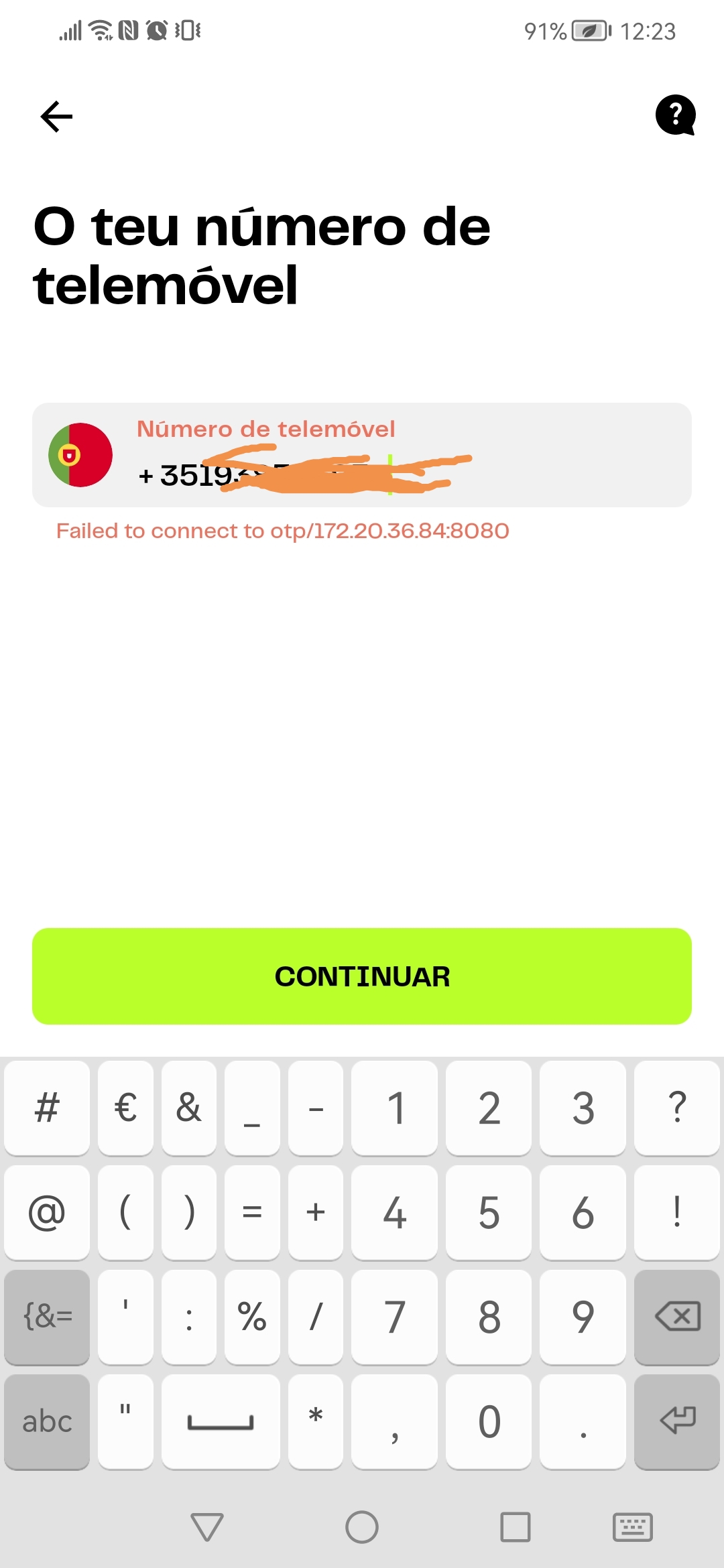Tap the CONTINUAR button
This screenshot has height=1568, width=724.
tap(362, 976)
